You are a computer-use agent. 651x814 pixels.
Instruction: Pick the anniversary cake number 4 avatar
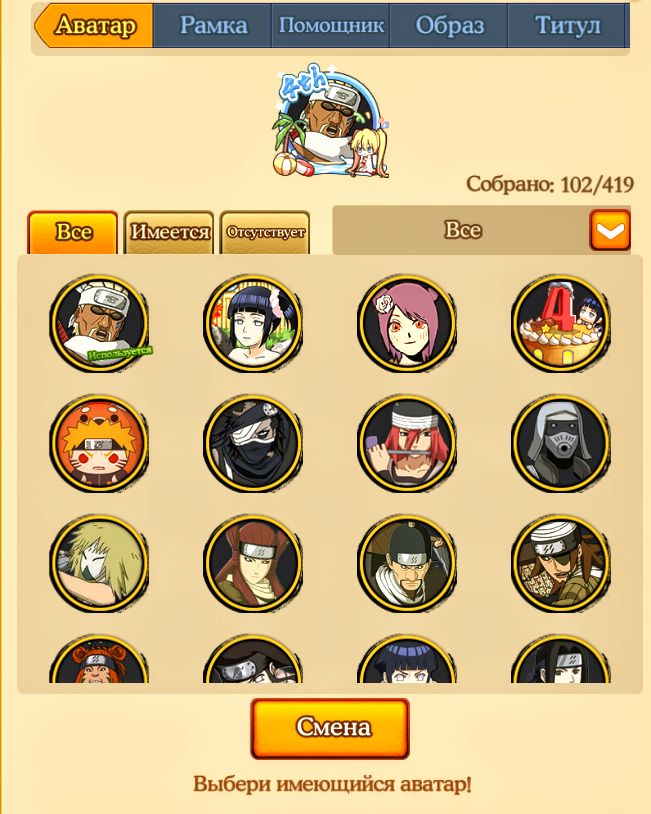click(x=560, y=324)
